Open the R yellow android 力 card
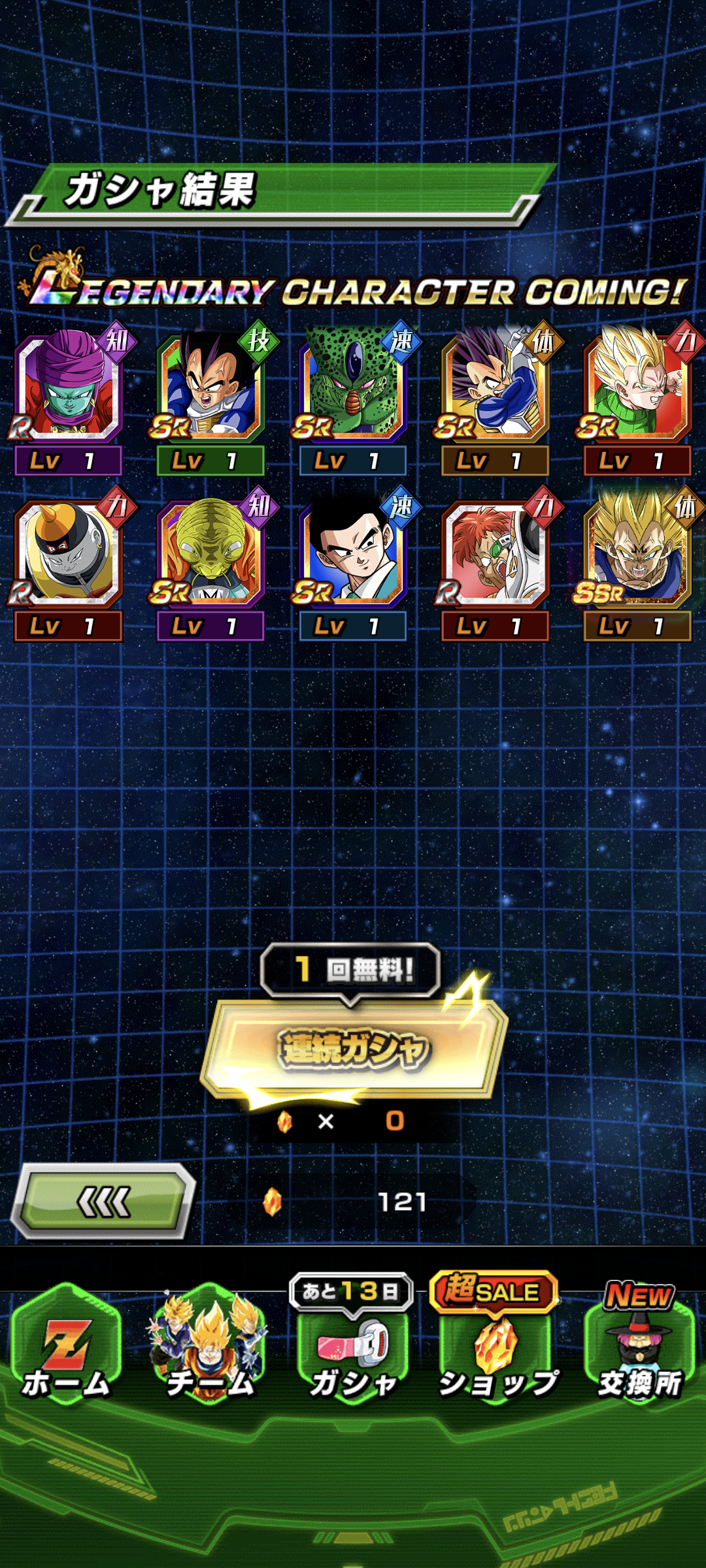706x1568 pixels. click(x=68, y=552)
